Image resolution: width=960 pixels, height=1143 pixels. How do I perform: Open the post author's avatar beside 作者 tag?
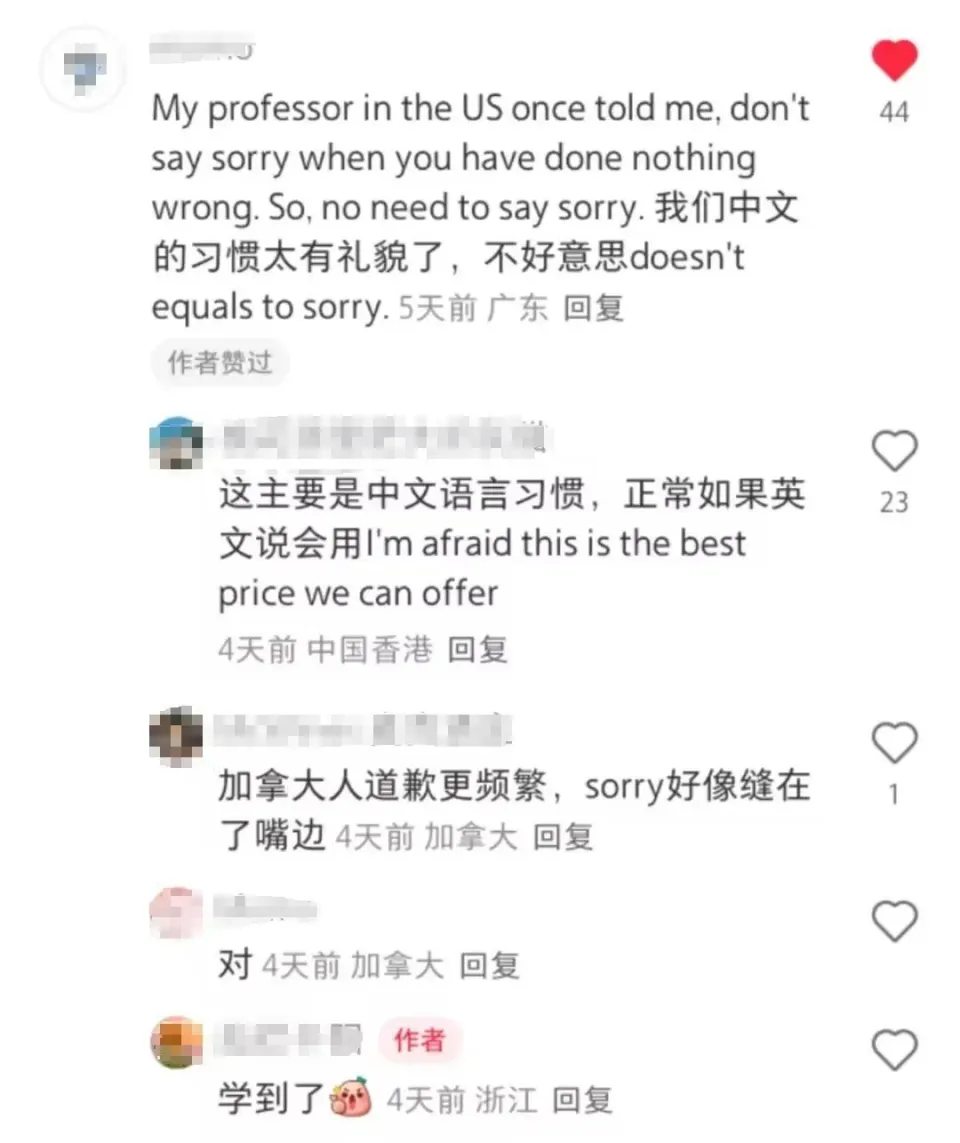click(175, 1041)
